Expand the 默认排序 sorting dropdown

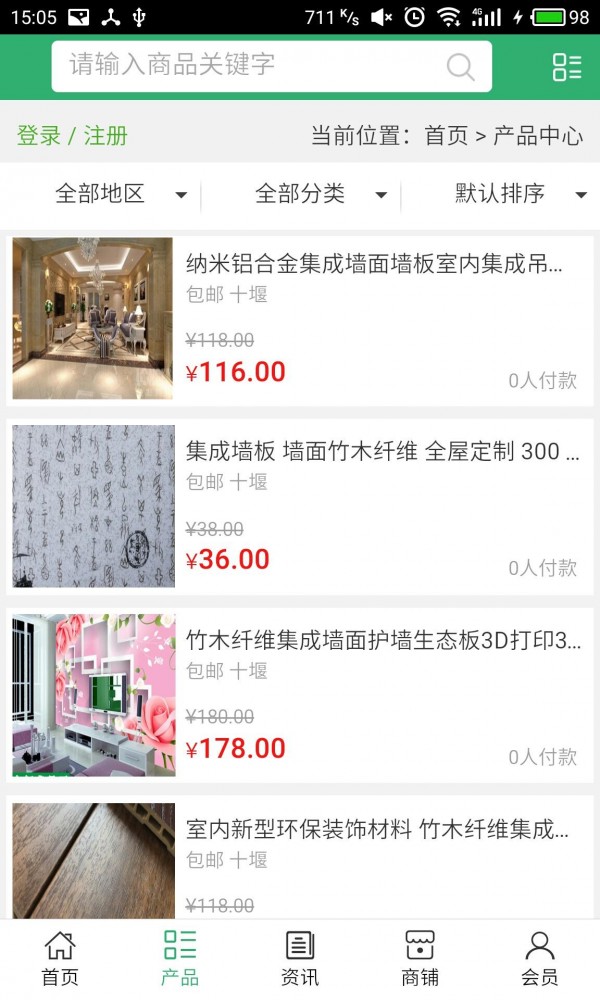click(520, 194)
